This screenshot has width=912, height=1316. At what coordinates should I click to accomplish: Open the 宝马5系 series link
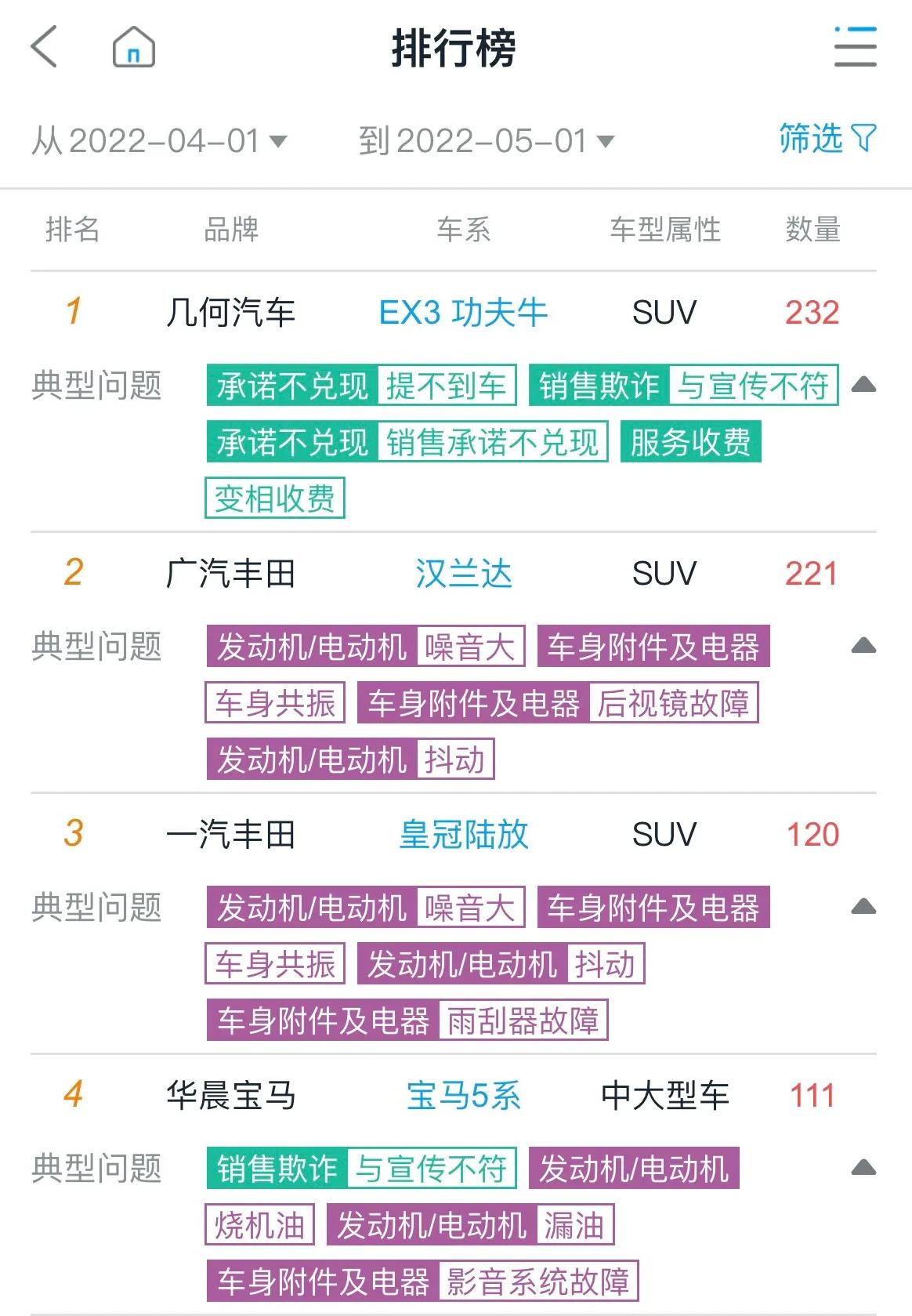pyautogui.click(x=464, y=1095)
